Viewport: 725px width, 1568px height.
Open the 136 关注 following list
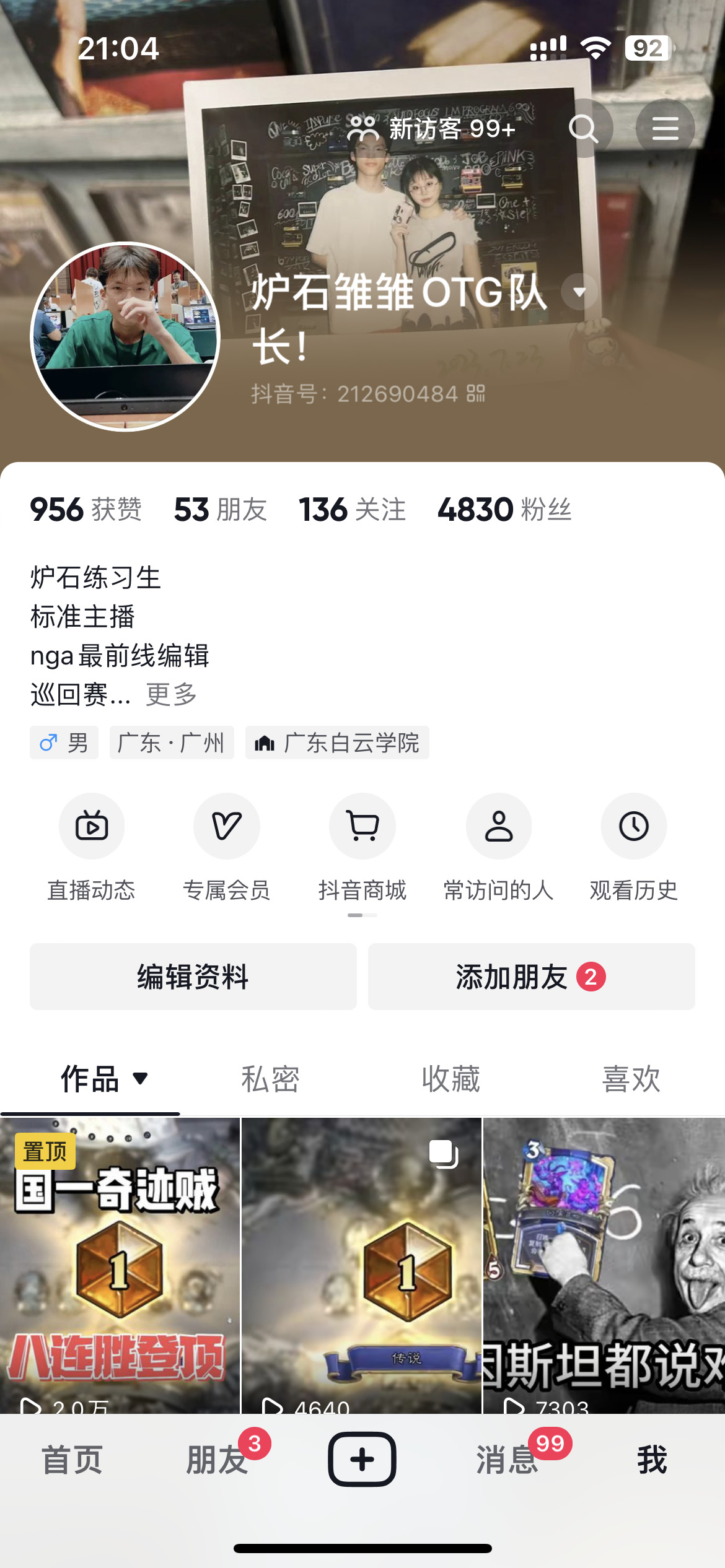coord(352,510)
